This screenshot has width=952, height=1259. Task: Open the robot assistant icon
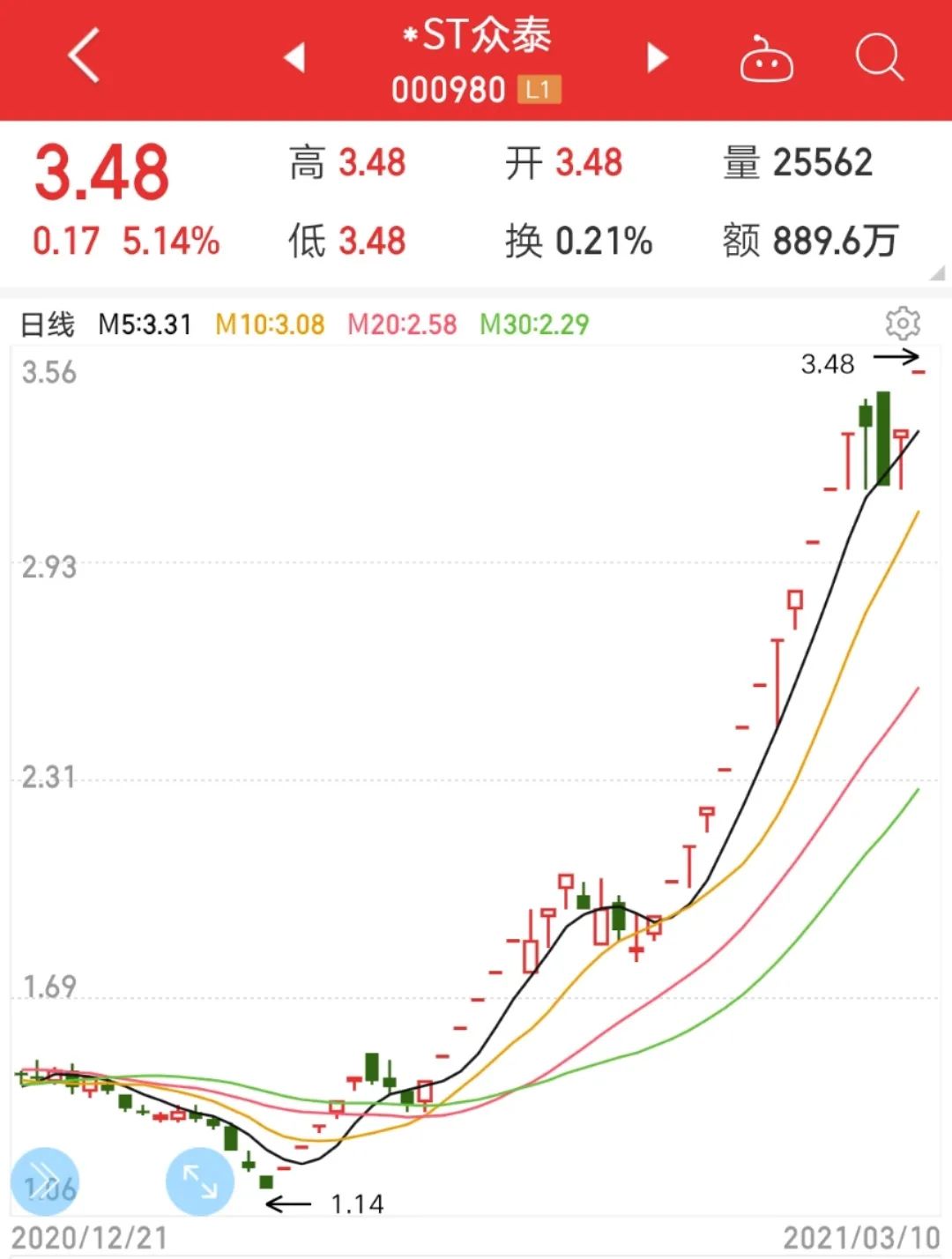tap(765, 59)
